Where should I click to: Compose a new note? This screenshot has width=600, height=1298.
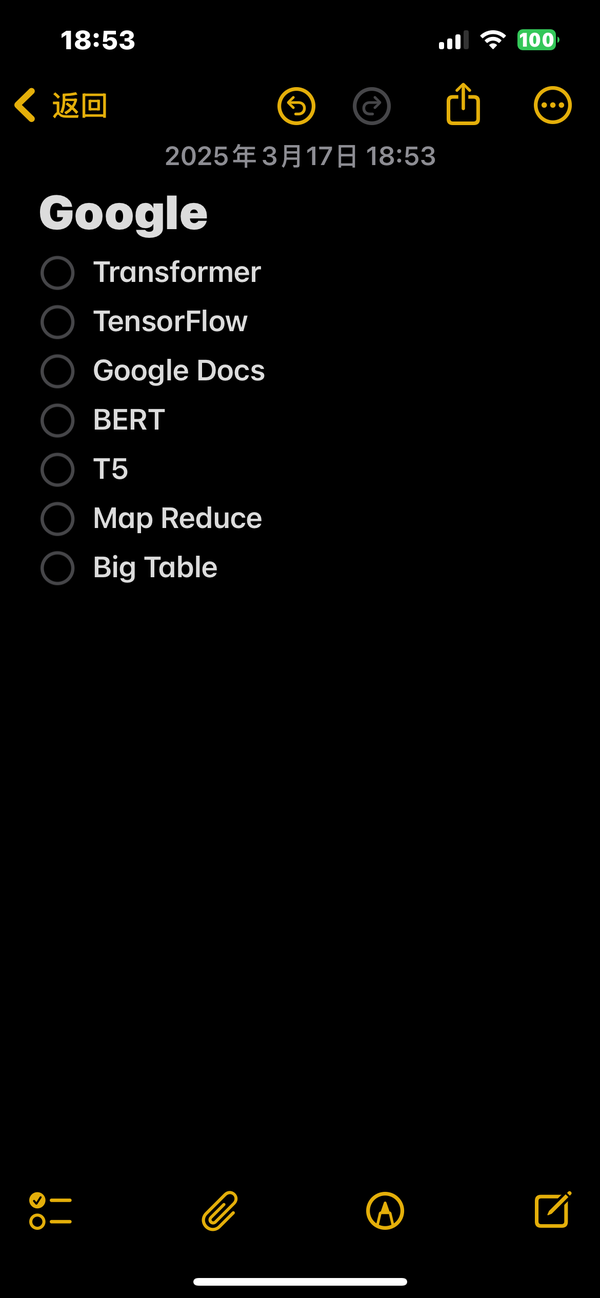click(552, 1209)
